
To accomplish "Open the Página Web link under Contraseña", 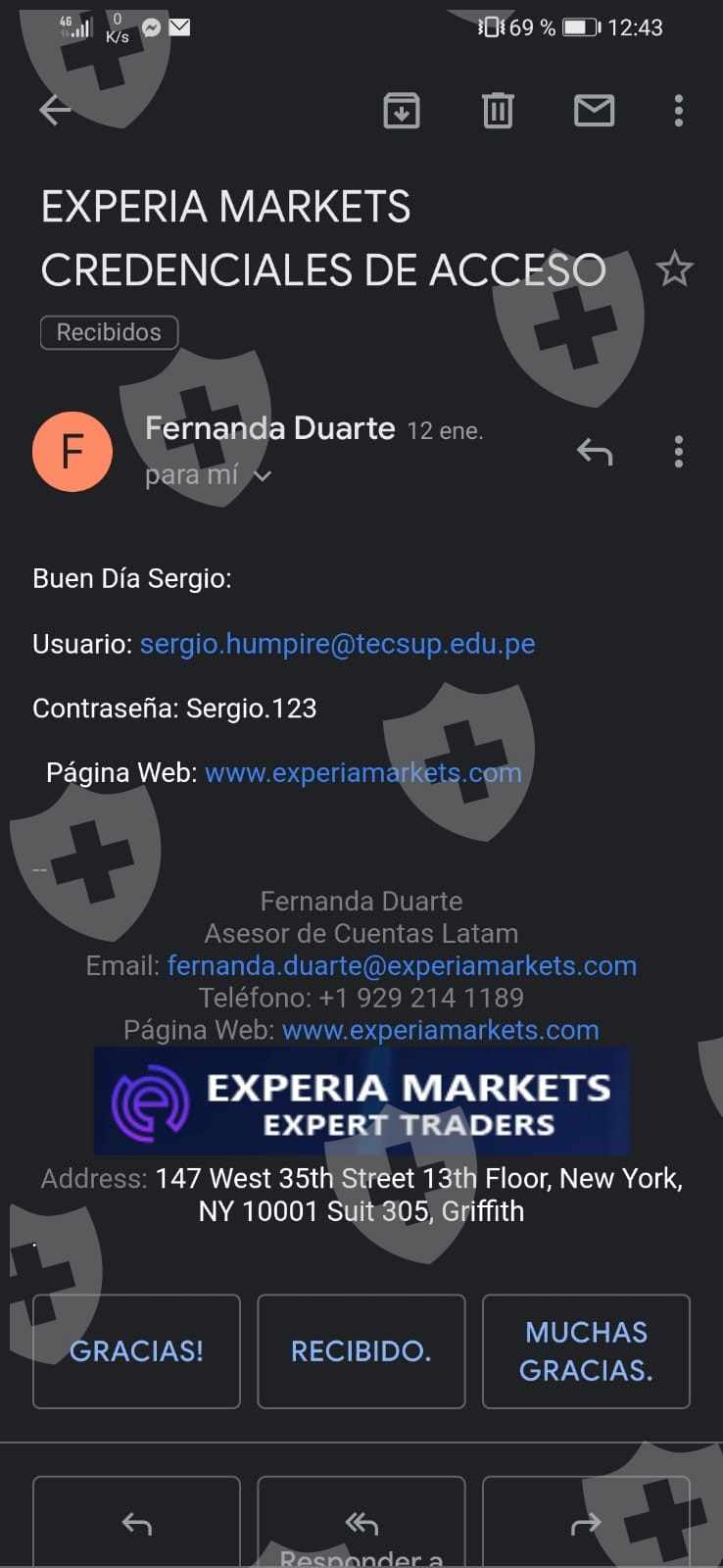I will 362,773.
